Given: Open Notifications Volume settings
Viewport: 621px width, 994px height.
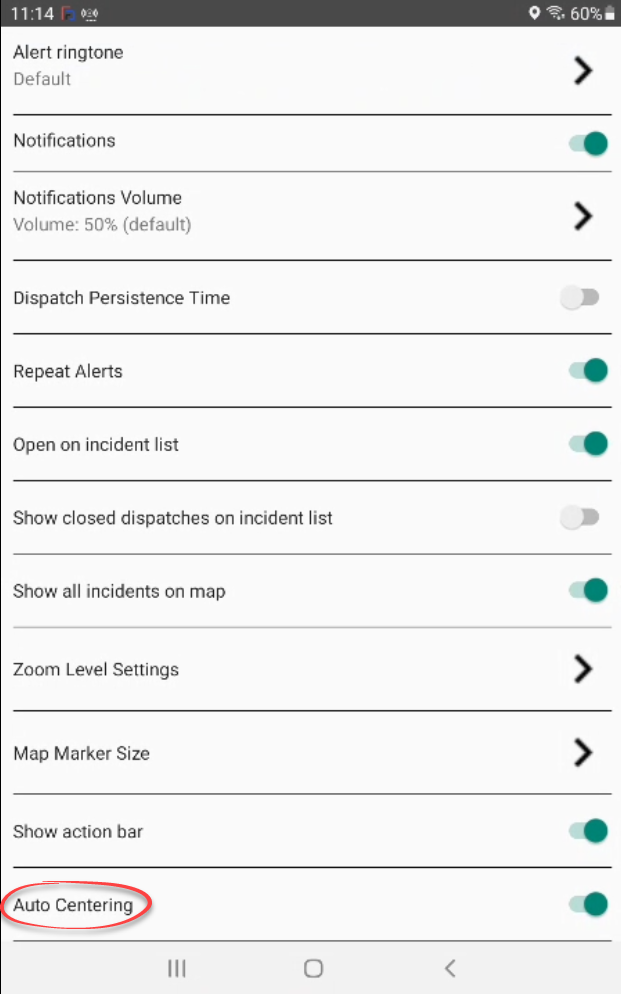Looking at the screenshot, I should click(312, 216).
